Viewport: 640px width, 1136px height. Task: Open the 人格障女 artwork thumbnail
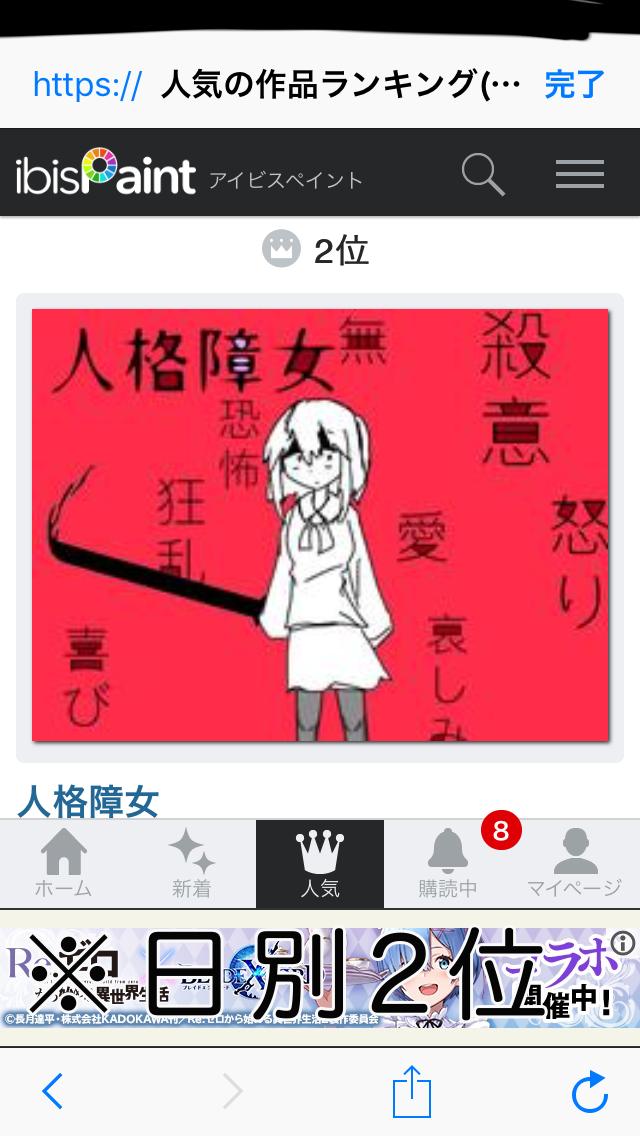320,525
